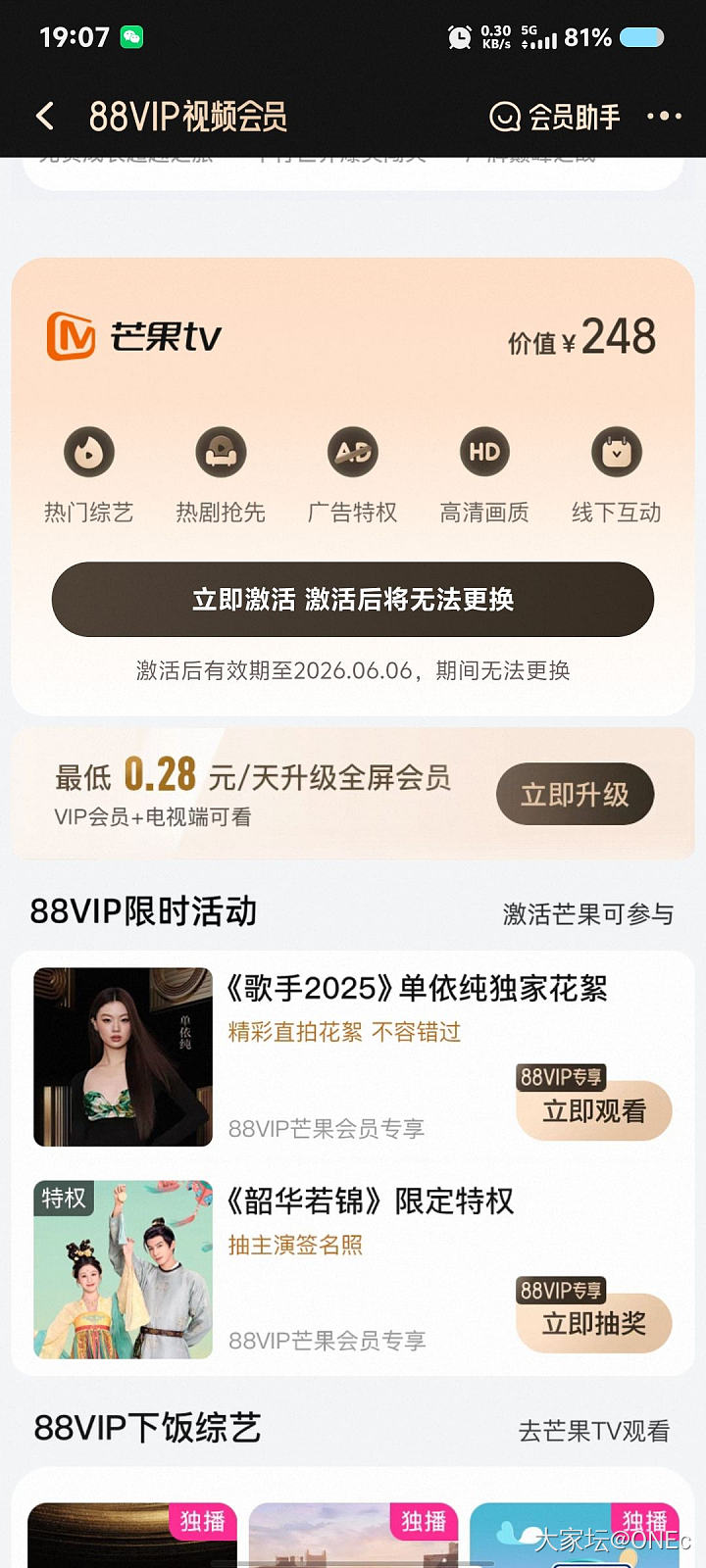Open the 会员助手 assistant
This screenshot has width=706, height=1568.
click(555, 118)
